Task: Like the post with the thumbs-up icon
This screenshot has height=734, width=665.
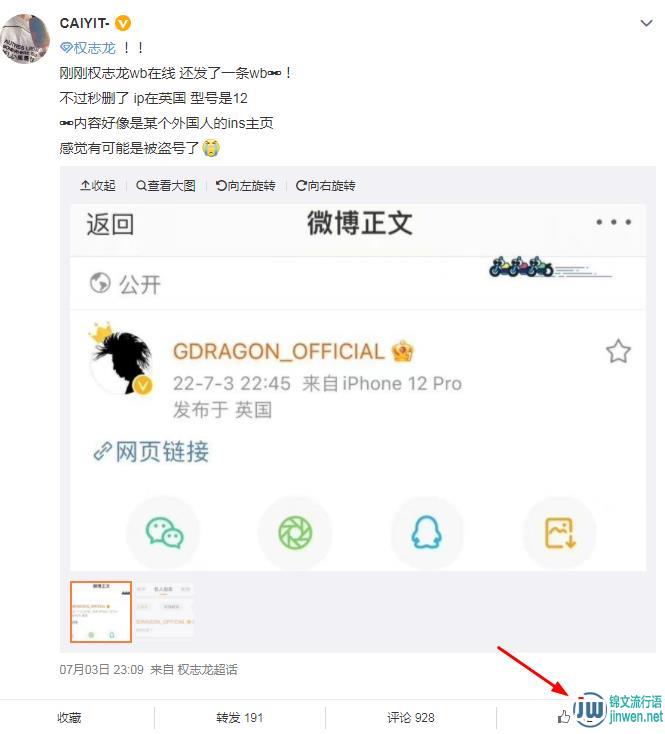Action: coord(564,716)
